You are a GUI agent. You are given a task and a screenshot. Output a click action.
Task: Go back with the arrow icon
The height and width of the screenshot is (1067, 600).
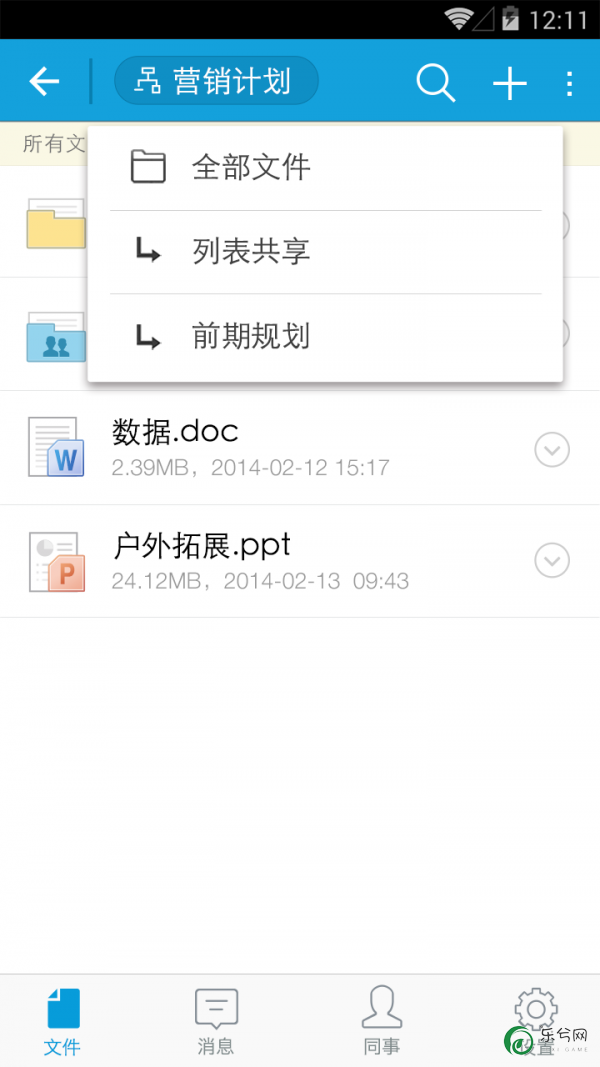44,82
